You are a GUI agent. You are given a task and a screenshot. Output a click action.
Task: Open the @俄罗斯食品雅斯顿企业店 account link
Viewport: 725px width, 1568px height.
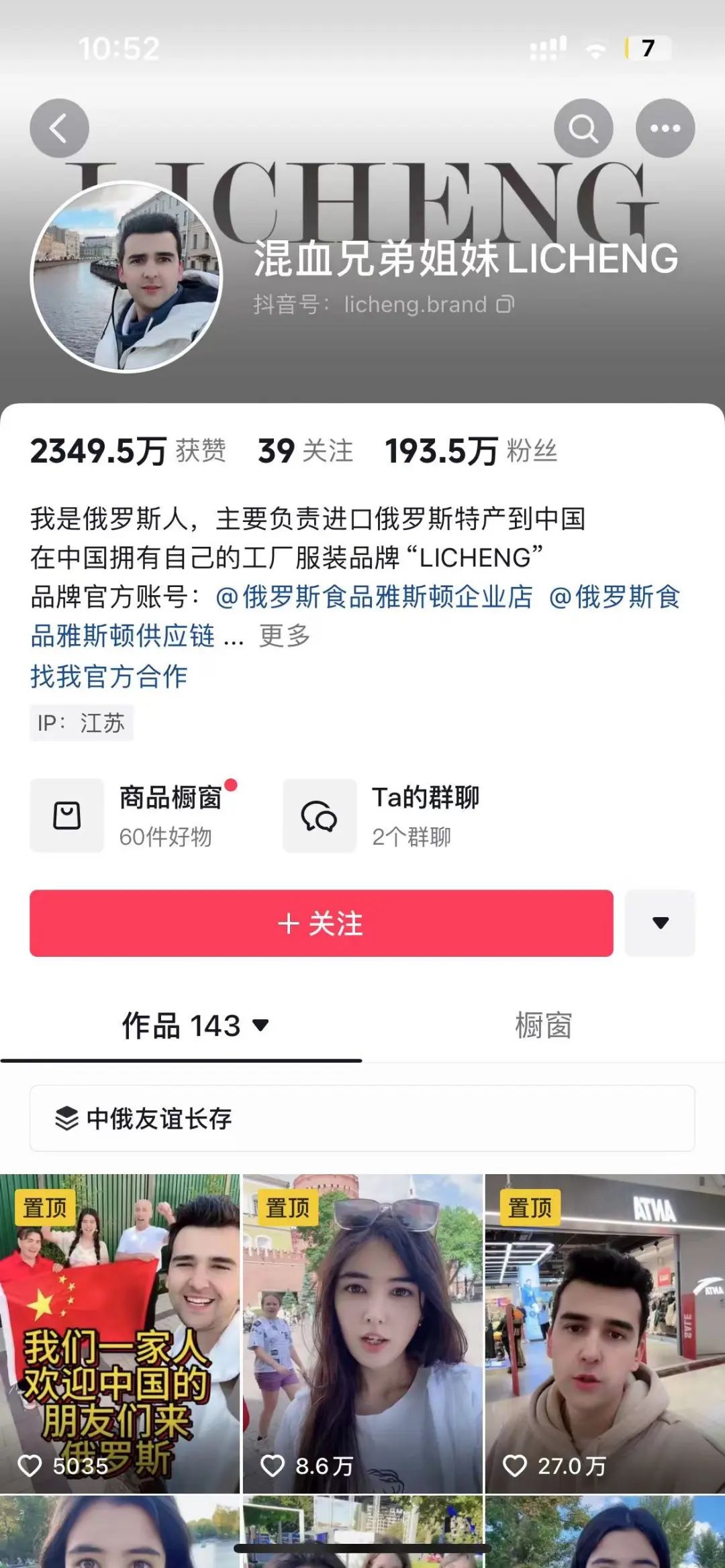pos(374,596)
